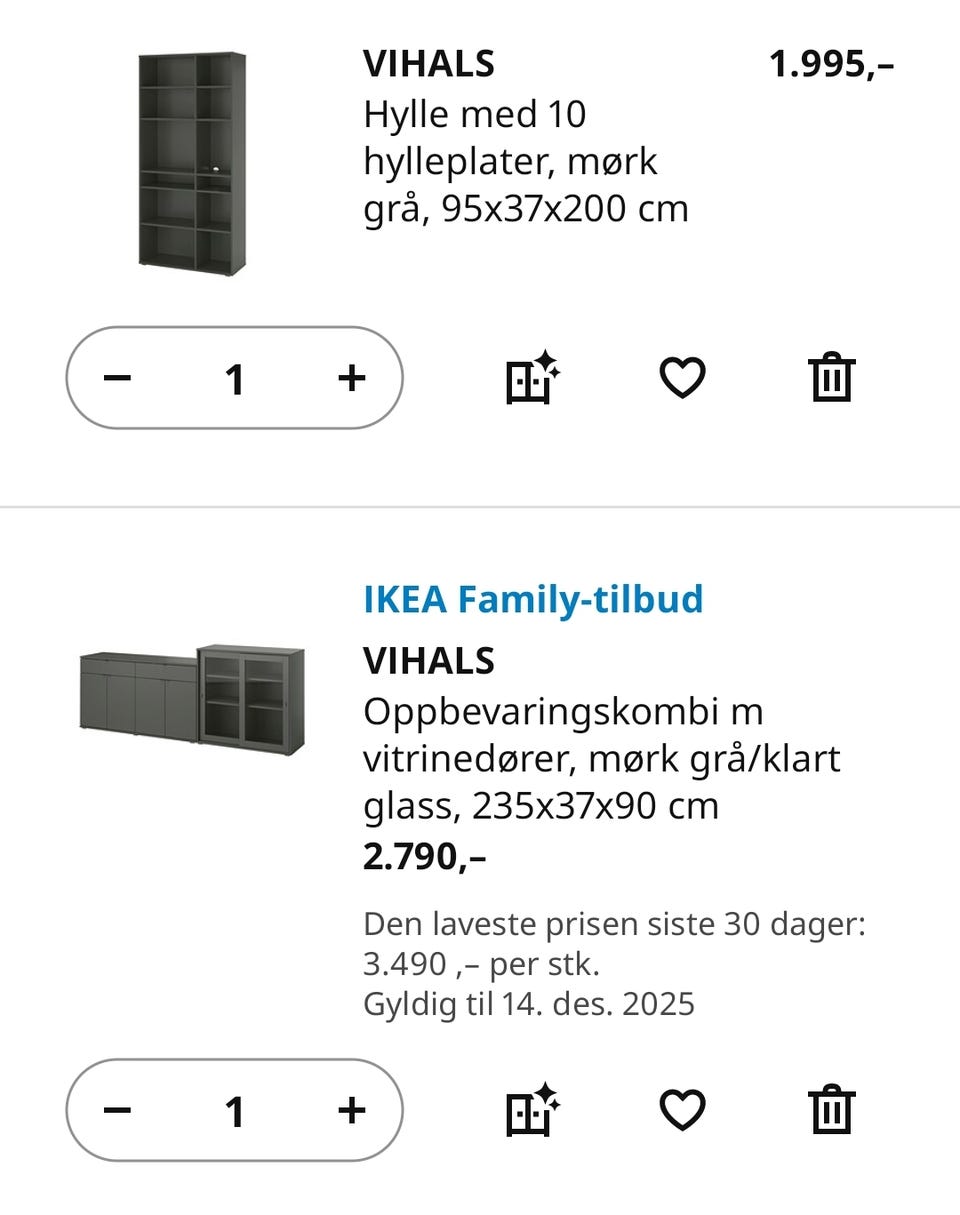The width and height of the screenshot is (960, 1215).
Task: Find similar products to VIHALS Hylle shelf
Action: coord(532,378)
